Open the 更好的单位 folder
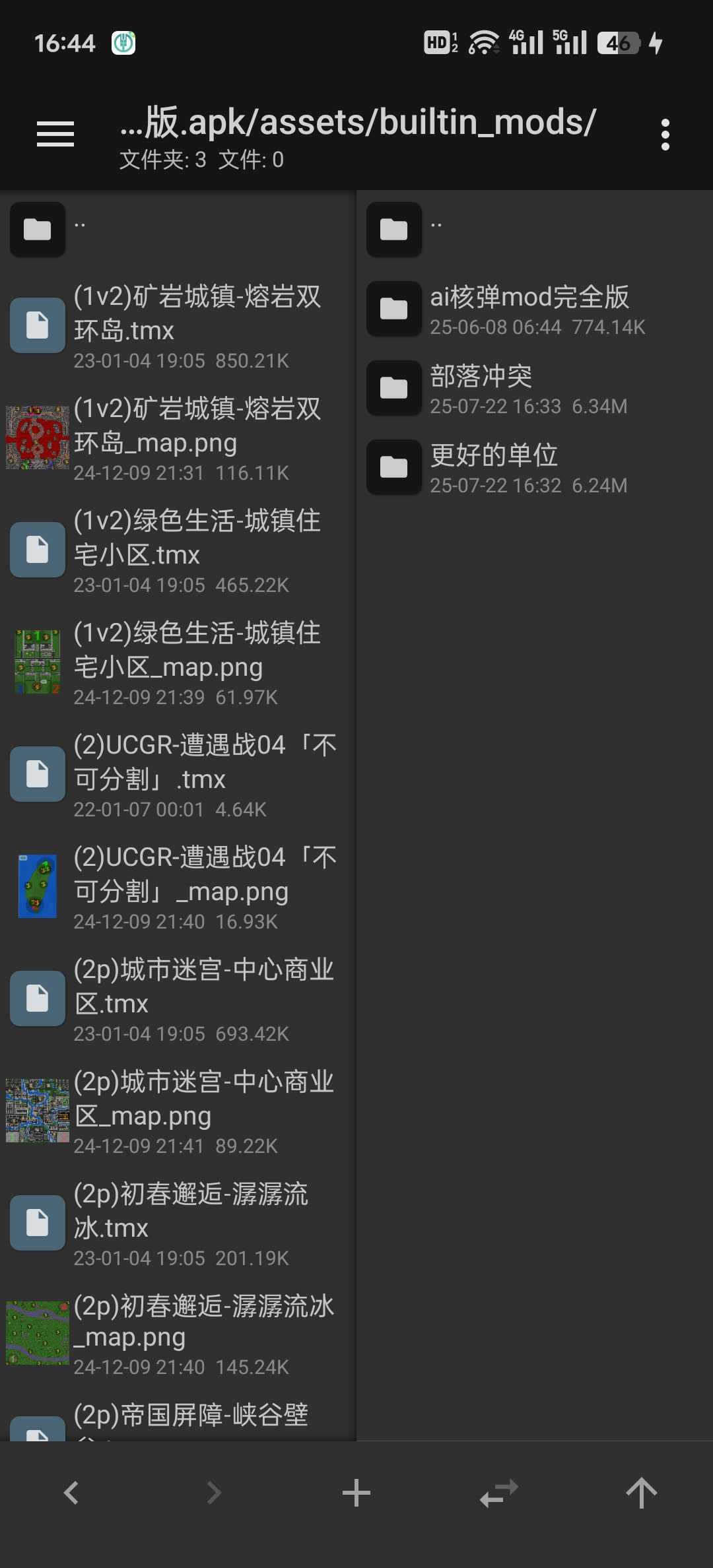The image size is (713, 1568). tap(528, 467)
